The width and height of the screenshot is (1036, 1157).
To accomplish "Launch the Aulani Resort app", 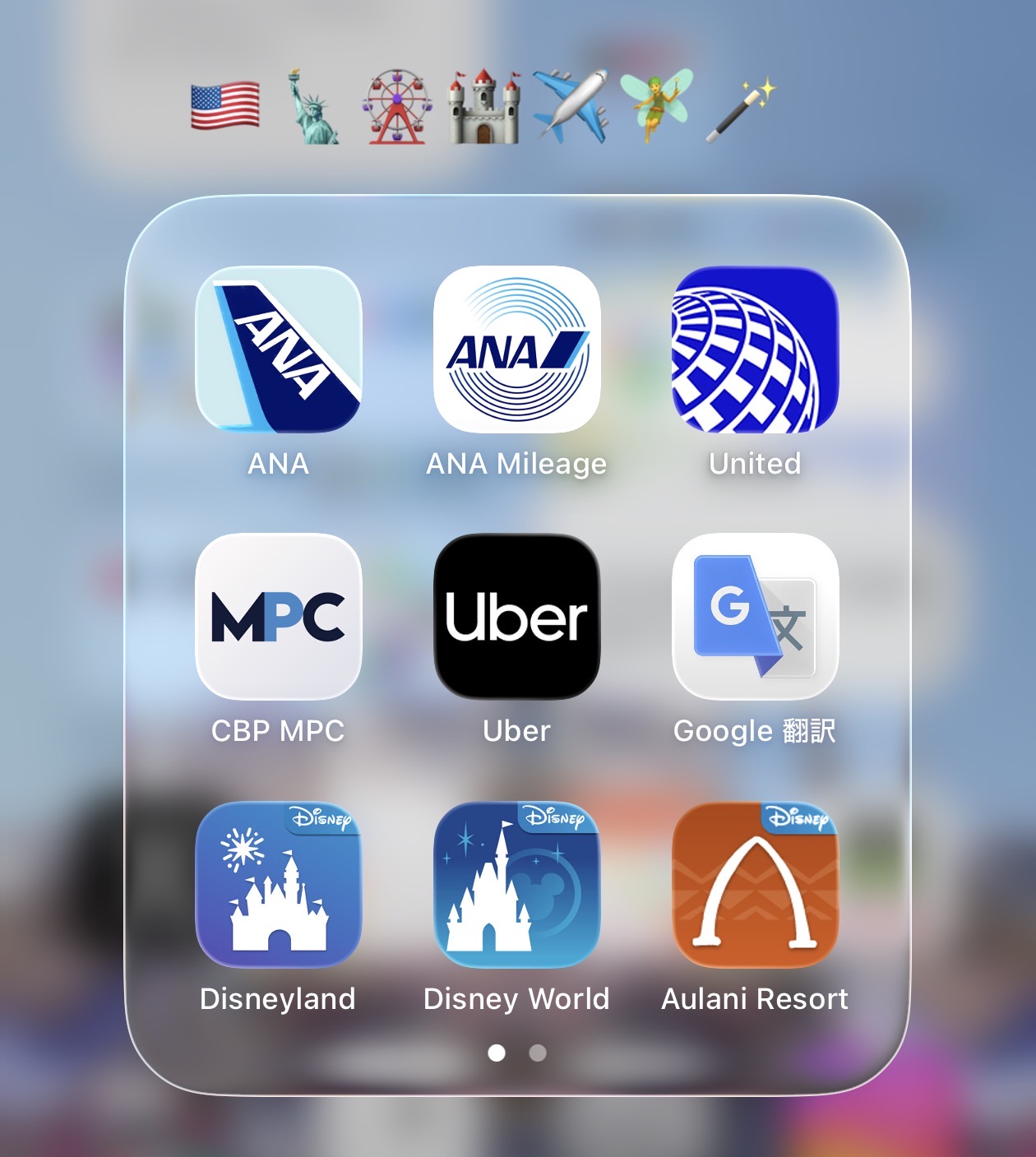I will [x=755, y=884].
